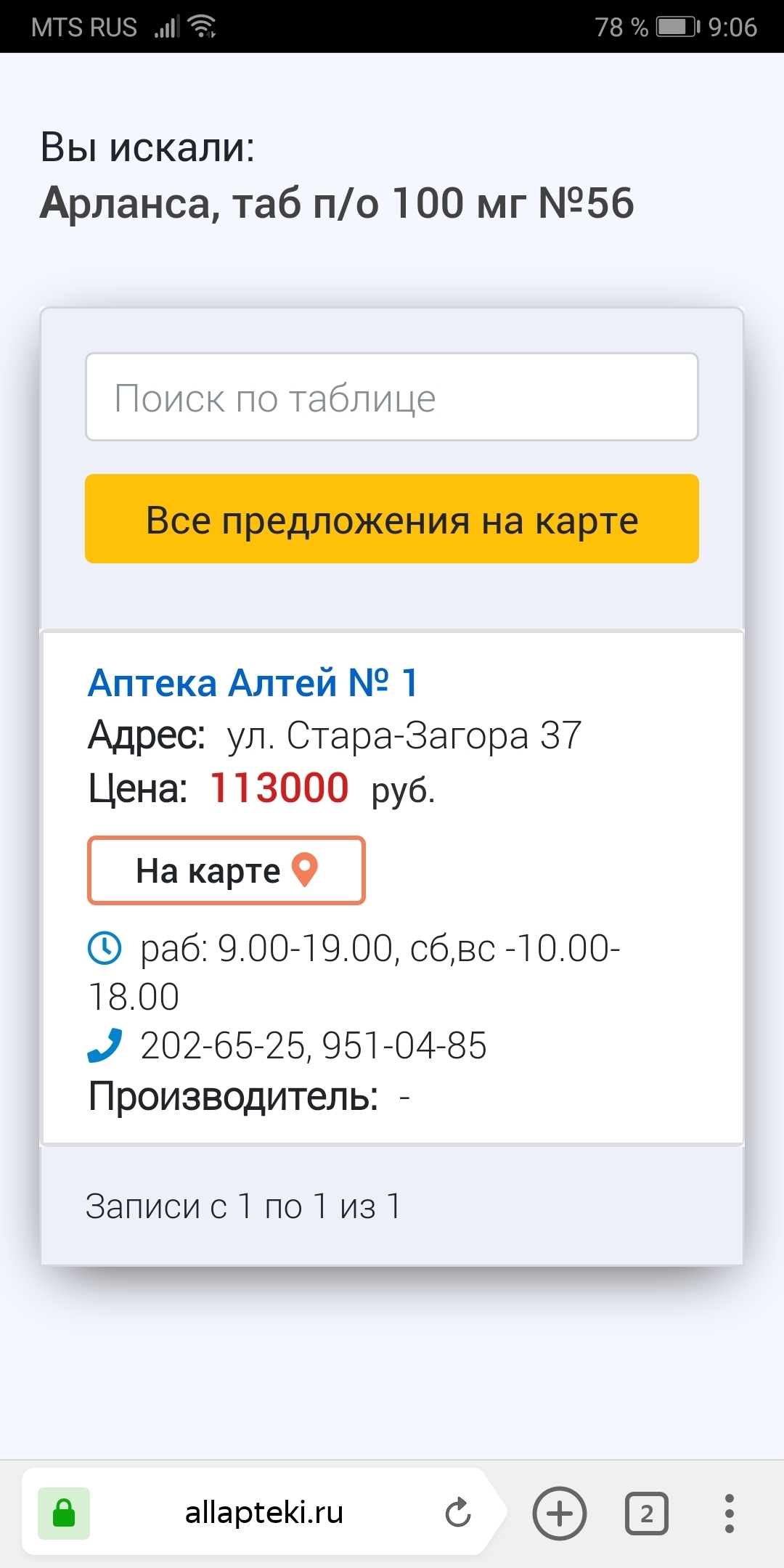Open all offers on the map

(x=392, y=519)
